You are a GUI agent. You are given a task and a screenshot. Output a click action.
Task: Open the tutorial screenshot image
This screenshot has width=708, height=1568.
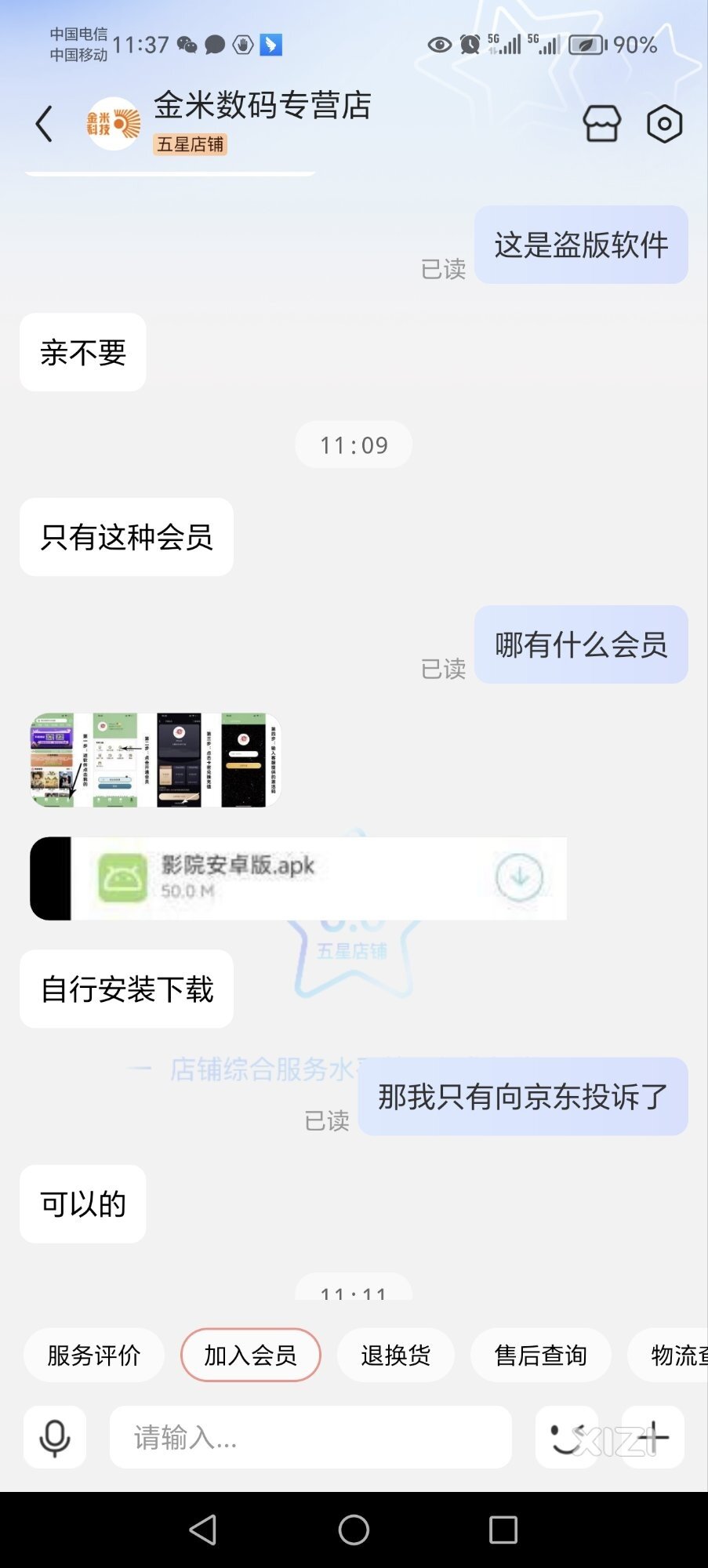pyautogui.click(x=155, y=760)
